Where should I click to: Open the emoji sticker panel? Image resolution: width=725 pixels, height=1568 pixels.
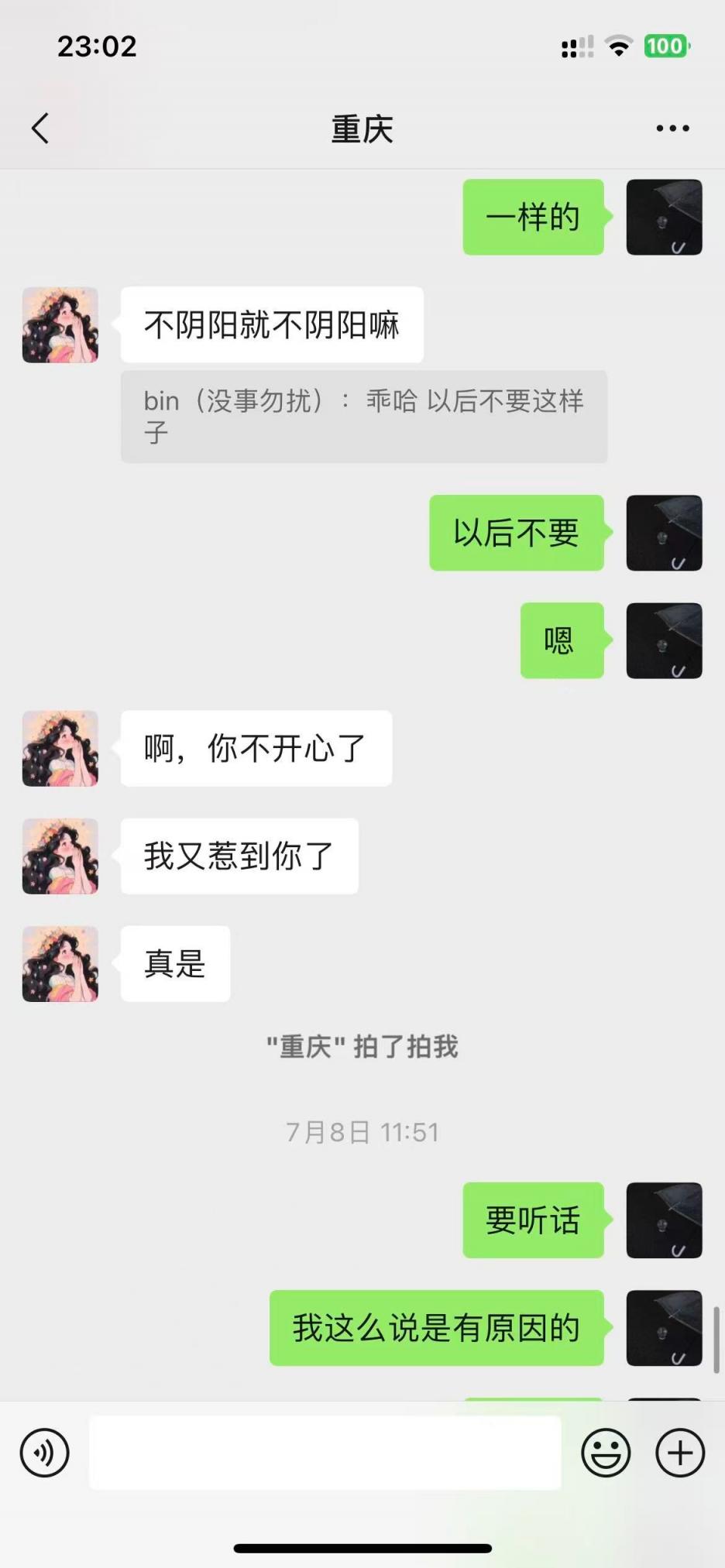click(x=605, y=1453)
